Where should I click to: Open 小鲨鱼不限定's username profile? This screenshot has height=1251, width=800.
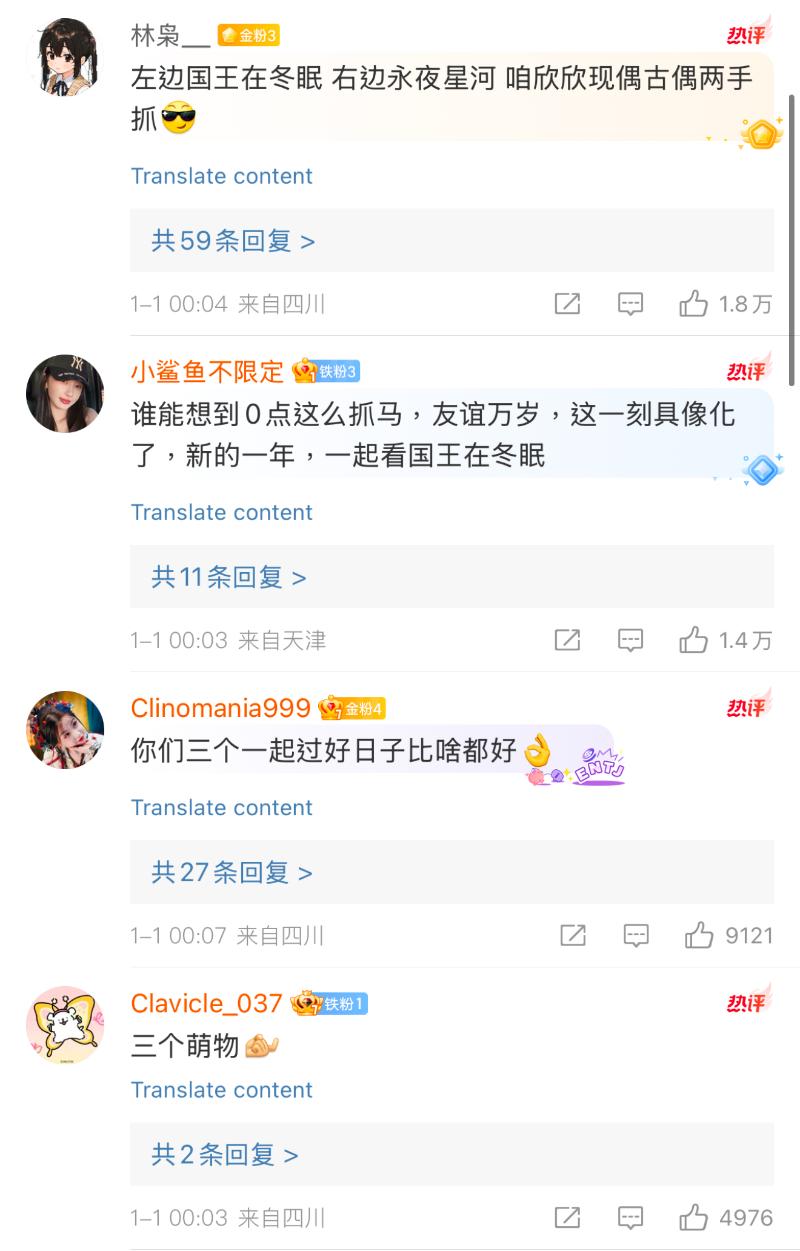pos(207,372)
